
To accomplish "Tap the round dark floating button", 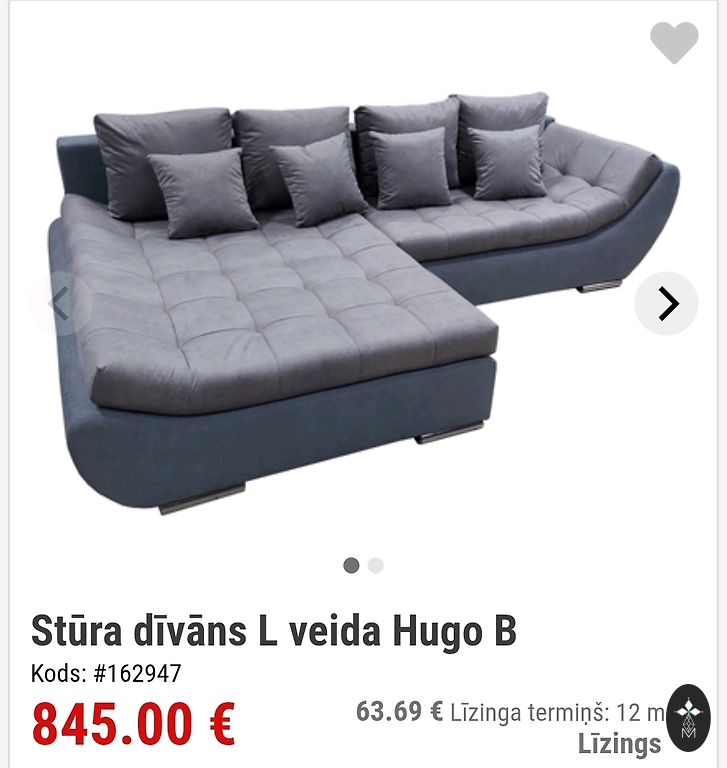I will click(688, 718).
